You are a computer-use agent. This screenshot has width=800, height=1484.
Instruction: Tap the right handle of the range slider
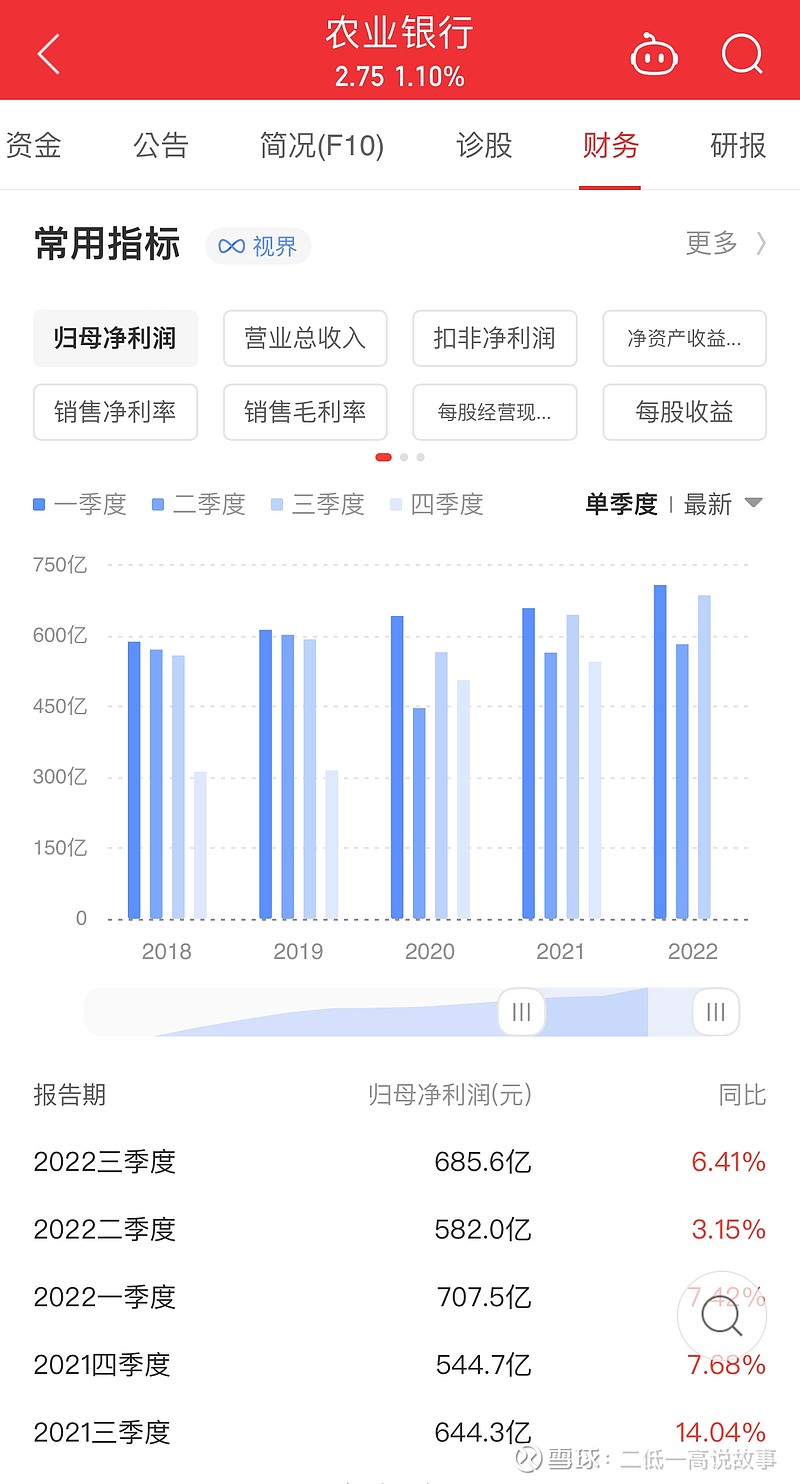click(716, 1012)
